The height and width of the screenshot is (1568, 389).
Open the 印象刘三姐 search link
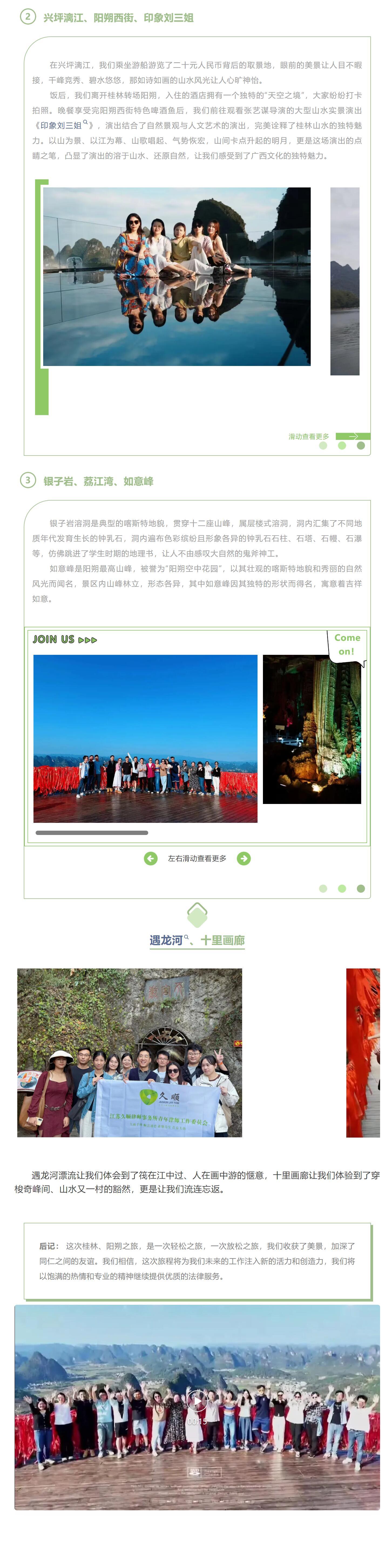click(62, 125)
